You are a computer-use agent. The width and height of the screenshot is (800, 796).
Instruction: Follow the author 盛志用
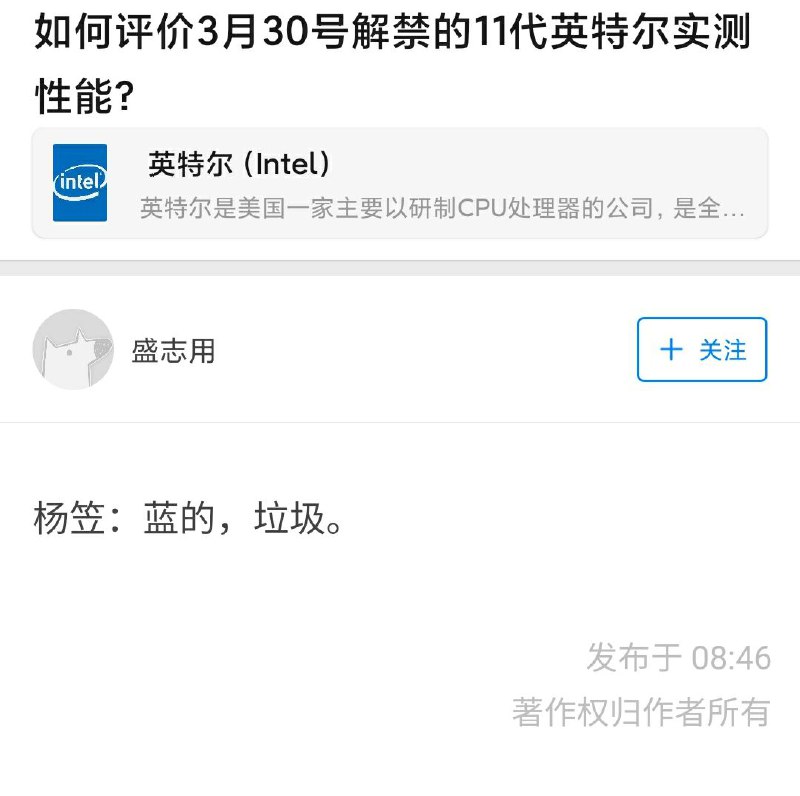click(702, 350)
